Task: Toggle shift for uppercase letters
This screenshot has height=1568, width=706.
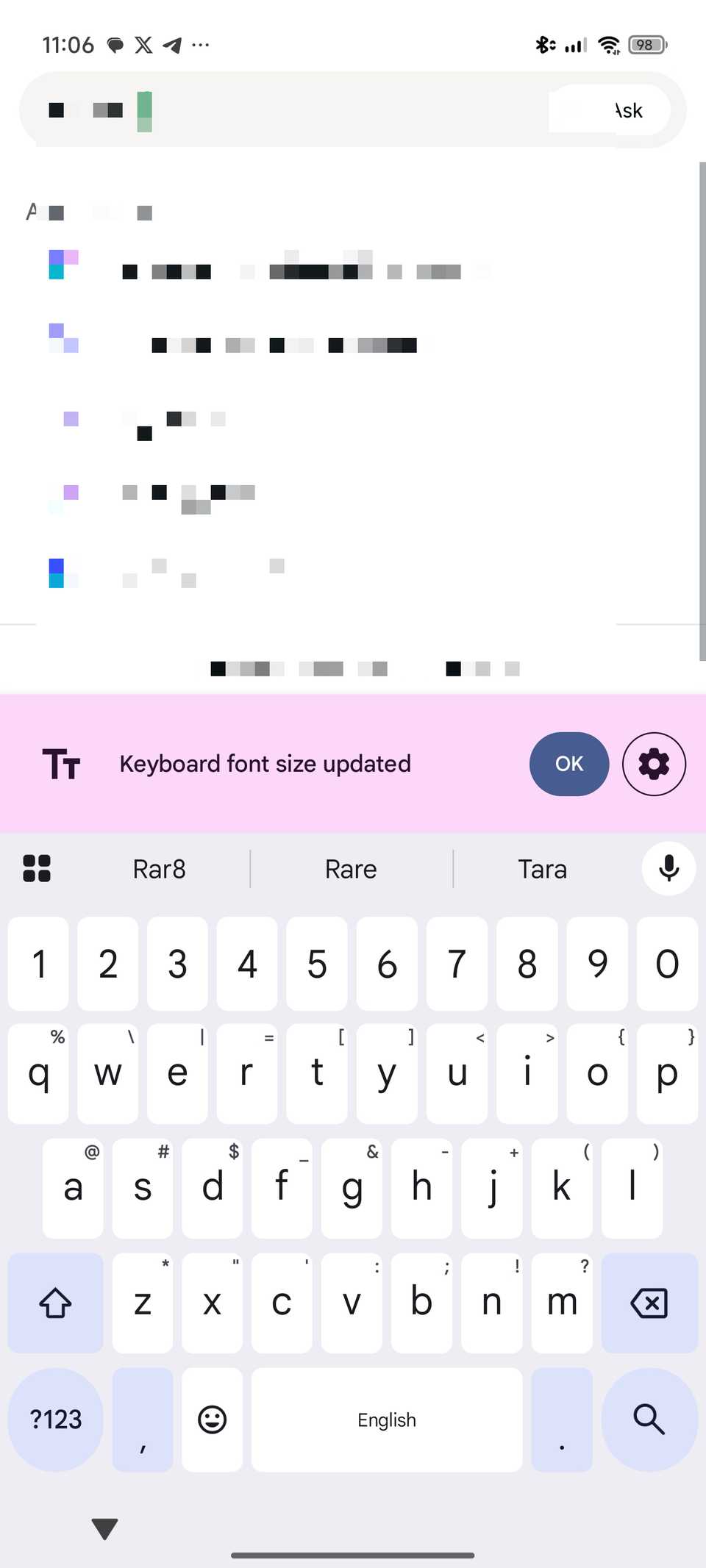Action: click(x=55, y=1303)
